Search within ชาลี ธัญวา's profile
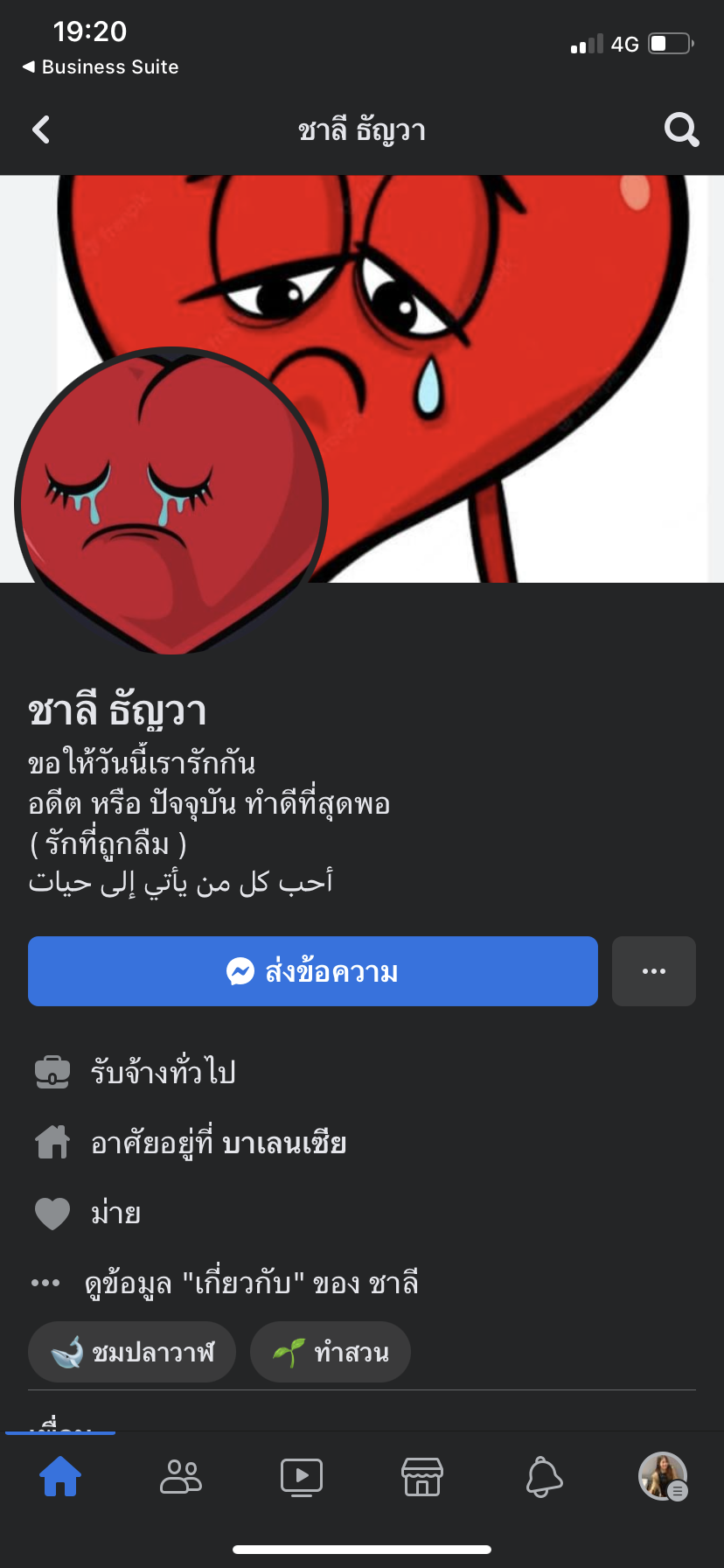 click(x=681, y=130)
